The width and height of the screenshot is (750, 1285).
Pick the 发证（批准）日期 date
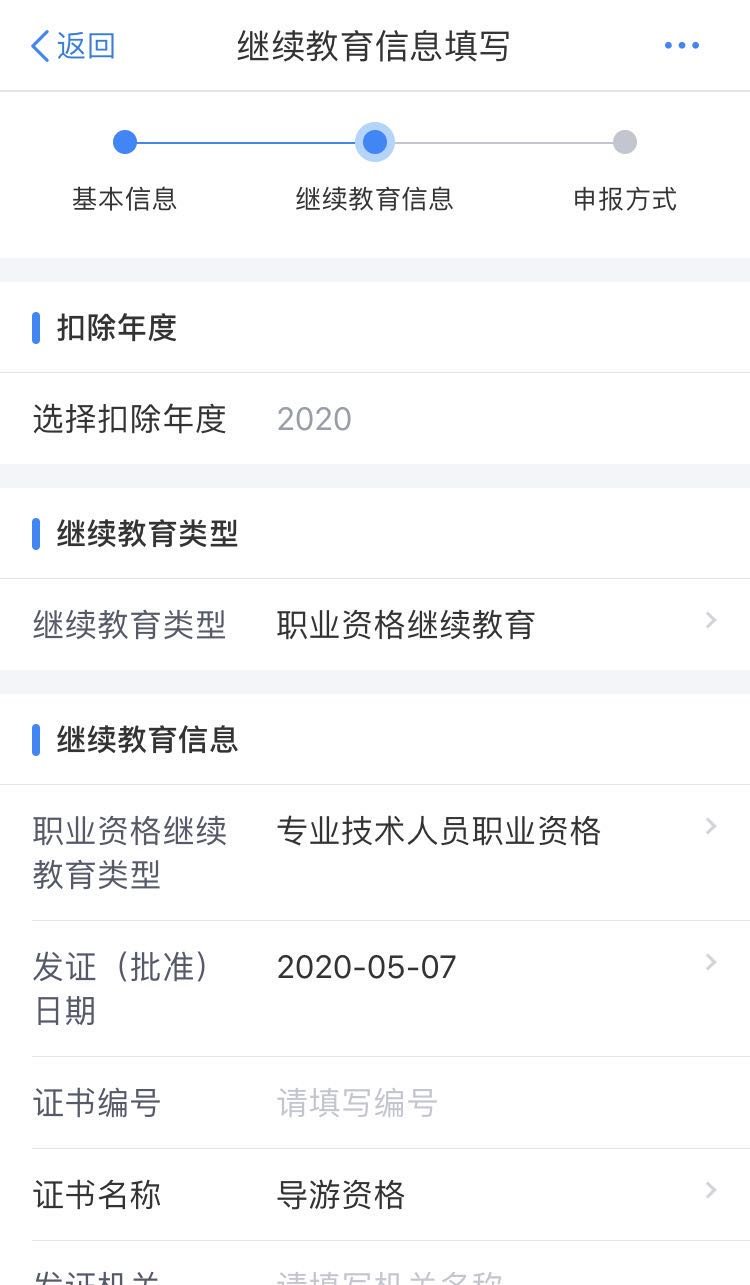[x=490, y=967]
